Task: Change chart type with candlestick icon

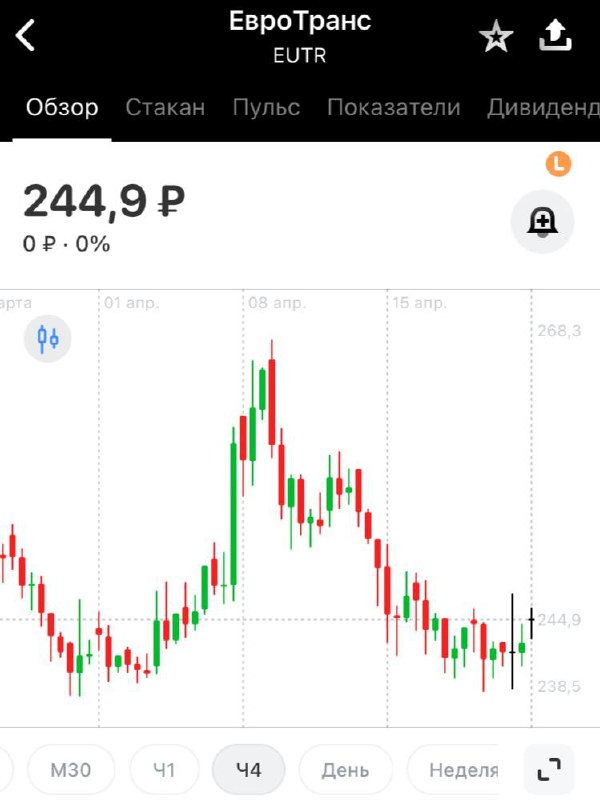Action: [x=48, y=338]
